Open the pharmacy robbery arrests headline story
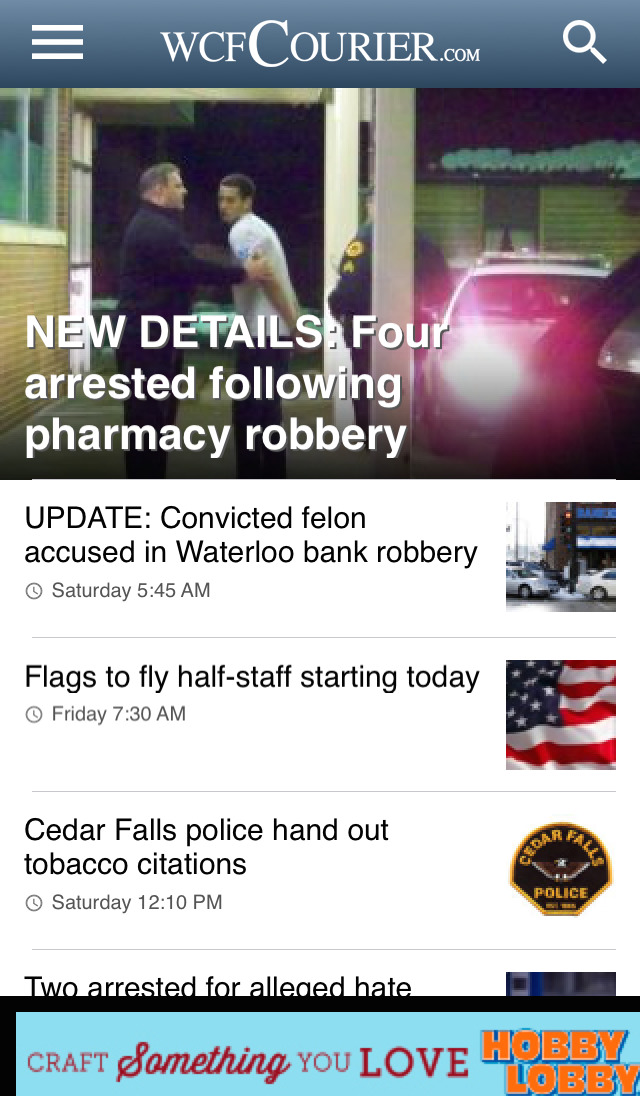The width and height of the screenshot is (640, 1096). [235, 385]
